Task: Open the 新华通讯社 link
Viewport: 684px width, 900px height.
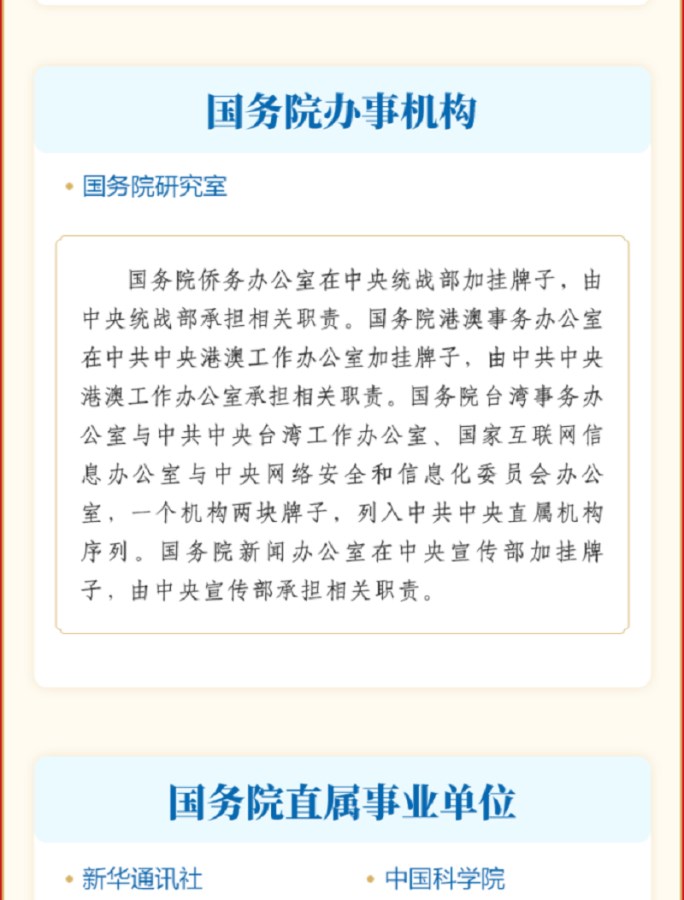Action: click(142, 879)
